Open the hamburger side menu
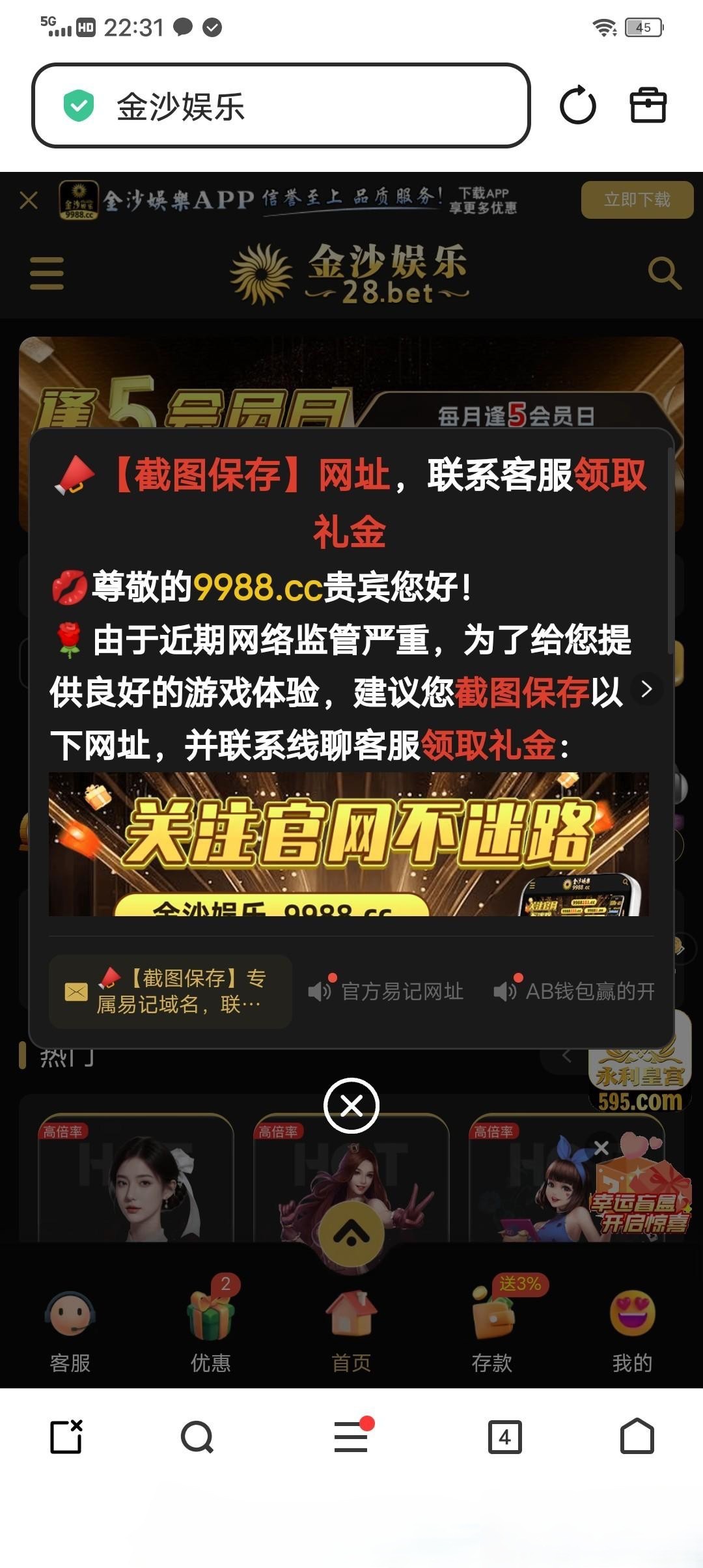The width and height of the screenshot is (703, 1568). (x=47, y=273)
